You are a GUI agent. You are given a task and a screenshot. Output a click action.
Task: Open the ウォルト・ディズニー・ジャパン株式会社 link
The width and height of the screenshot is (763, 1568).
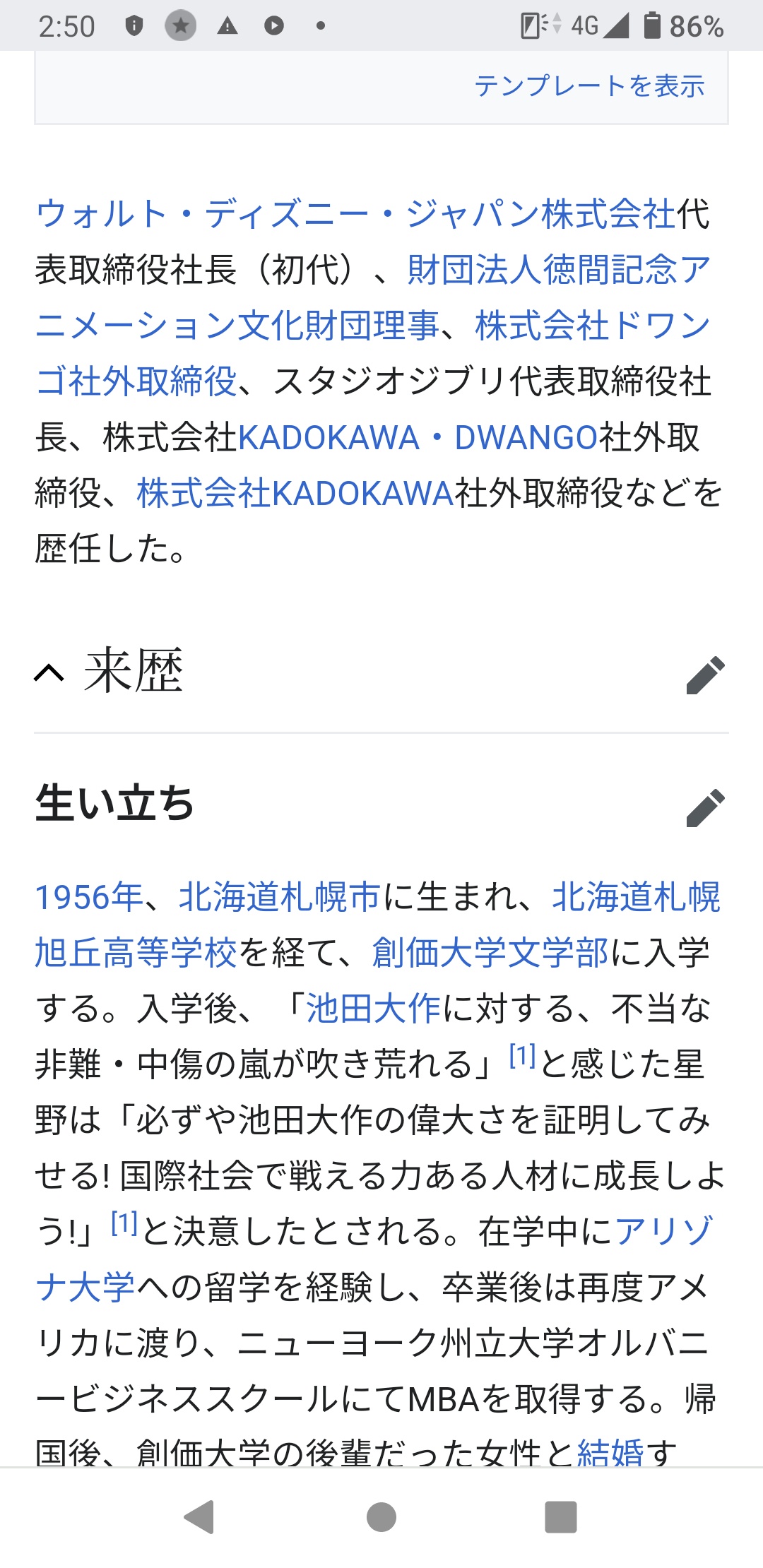[x=356, y=213]
